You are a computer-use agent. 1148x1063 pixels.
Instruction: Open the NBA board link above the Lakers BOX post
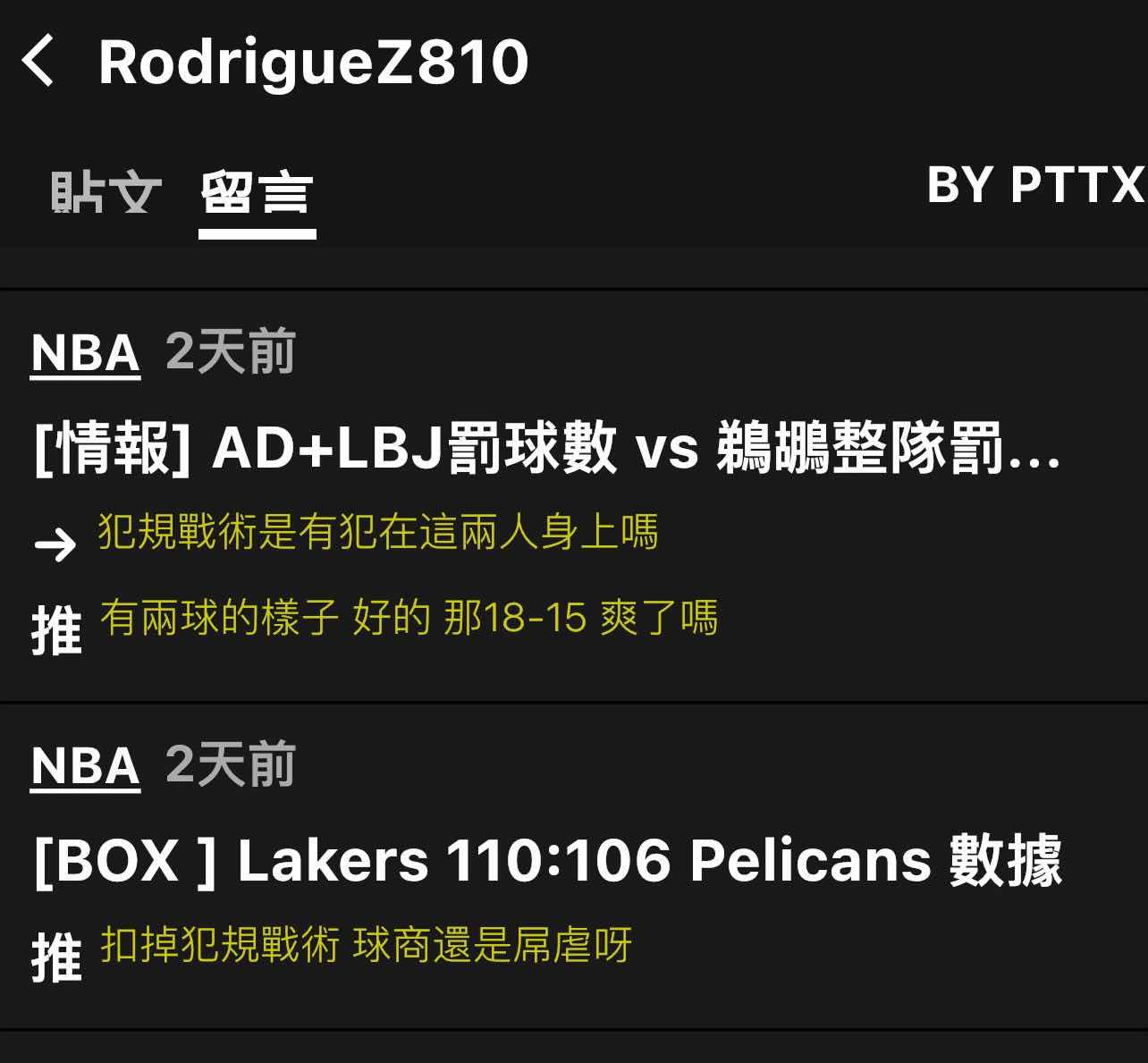(x=85, y=765)
